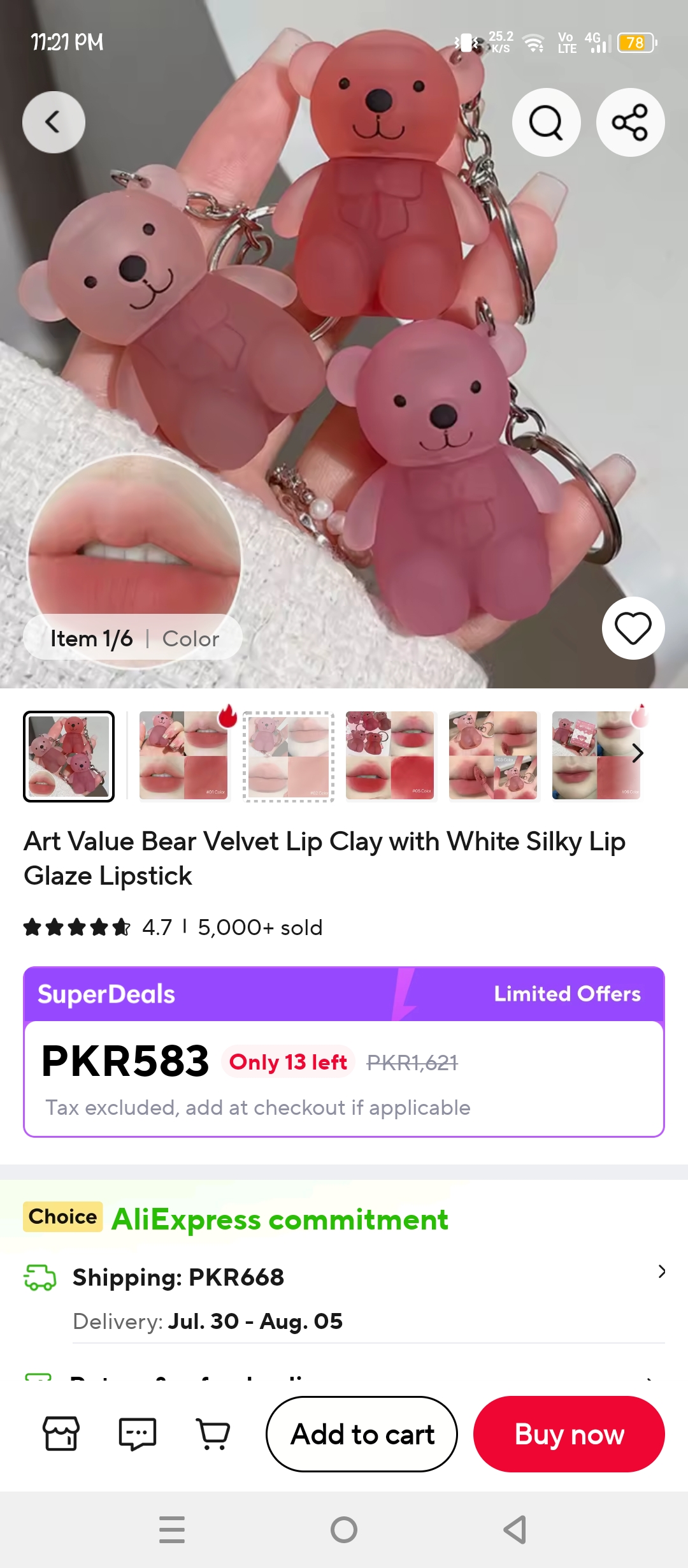
Task: Tap Buy now button
Action: (569, 1434)
